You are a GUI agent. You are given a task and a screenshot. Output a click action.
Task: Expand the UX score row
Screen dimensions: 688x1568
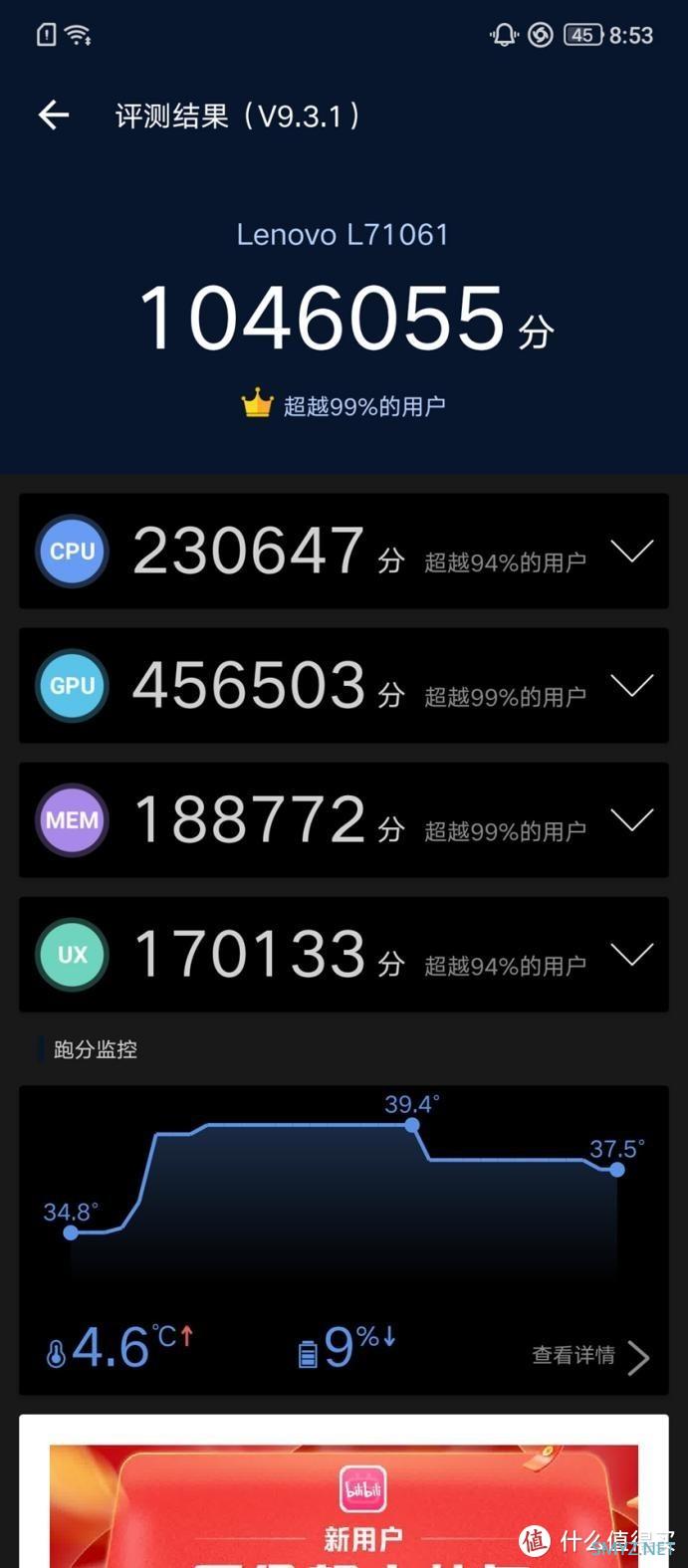pyautogui.click(x=631, y=954)
